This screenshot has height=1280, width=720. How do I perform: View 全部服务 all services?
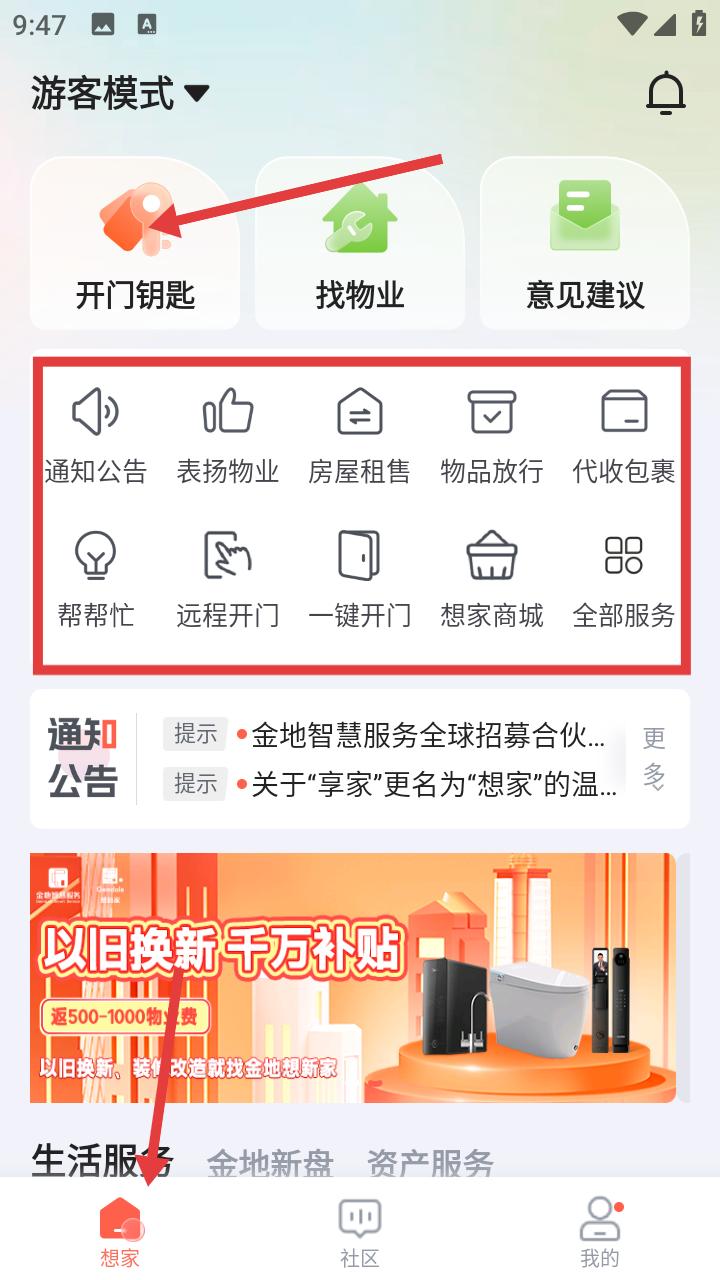[x=624, y=580]
